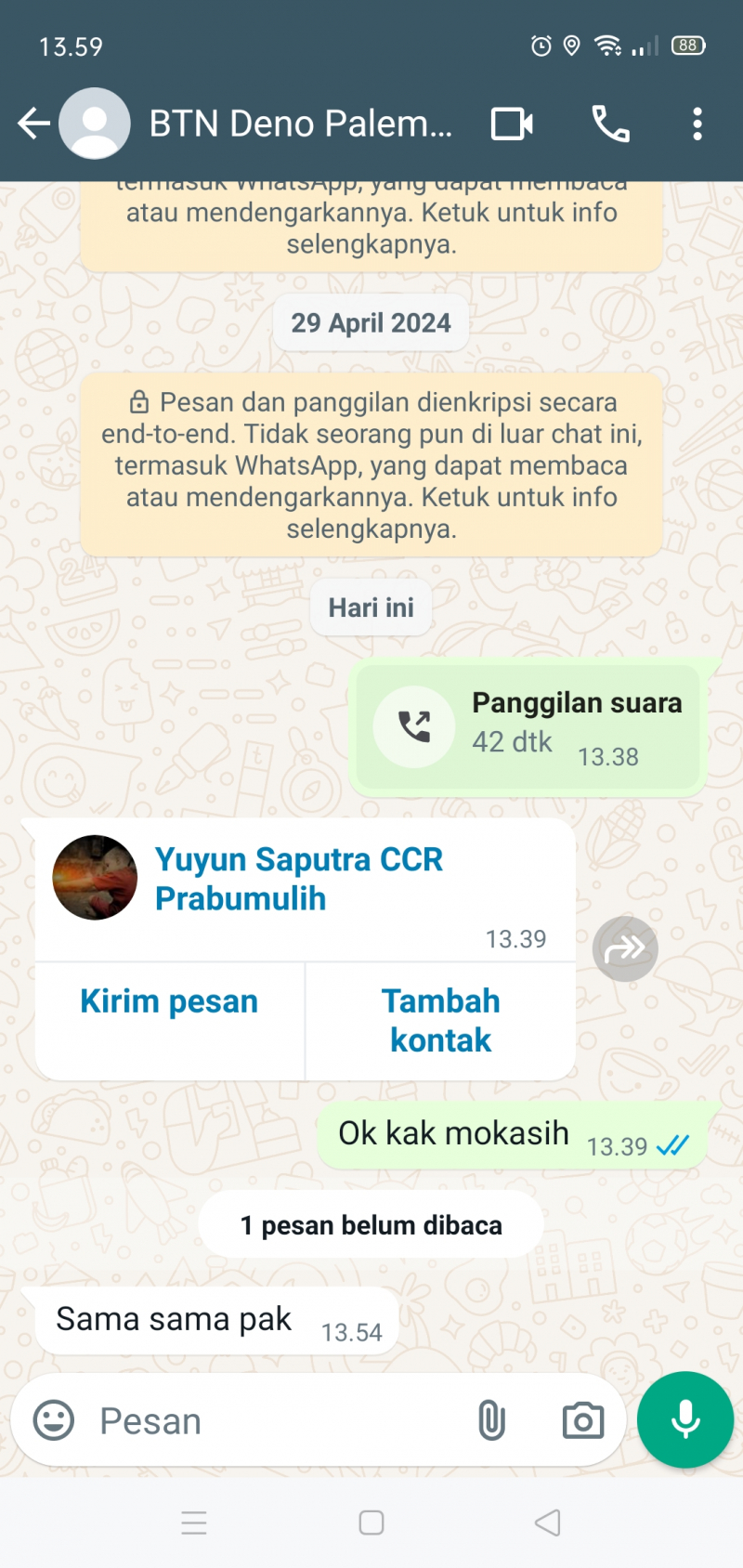Tap the back arrow to exit the chat
The image size is (743, 1568).
(x=33, y=123)
